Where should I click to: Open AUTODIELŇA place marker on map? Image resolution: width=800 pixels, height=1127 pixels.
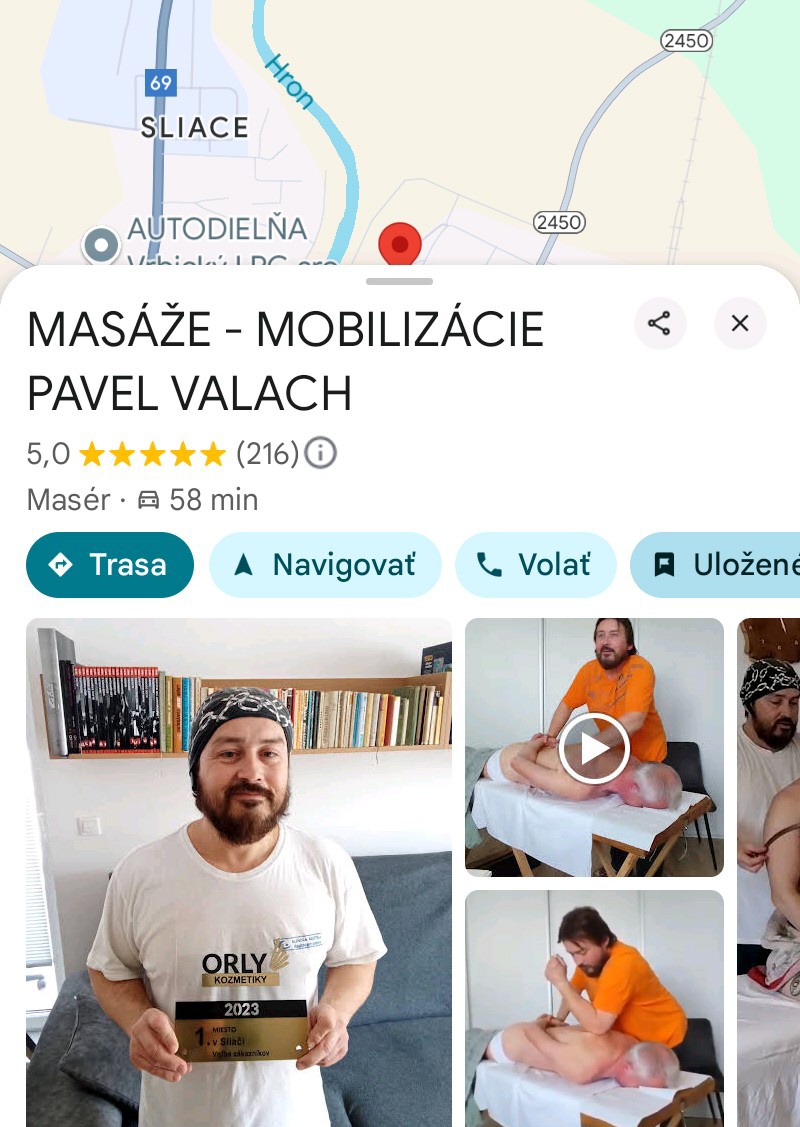(101, 244)
